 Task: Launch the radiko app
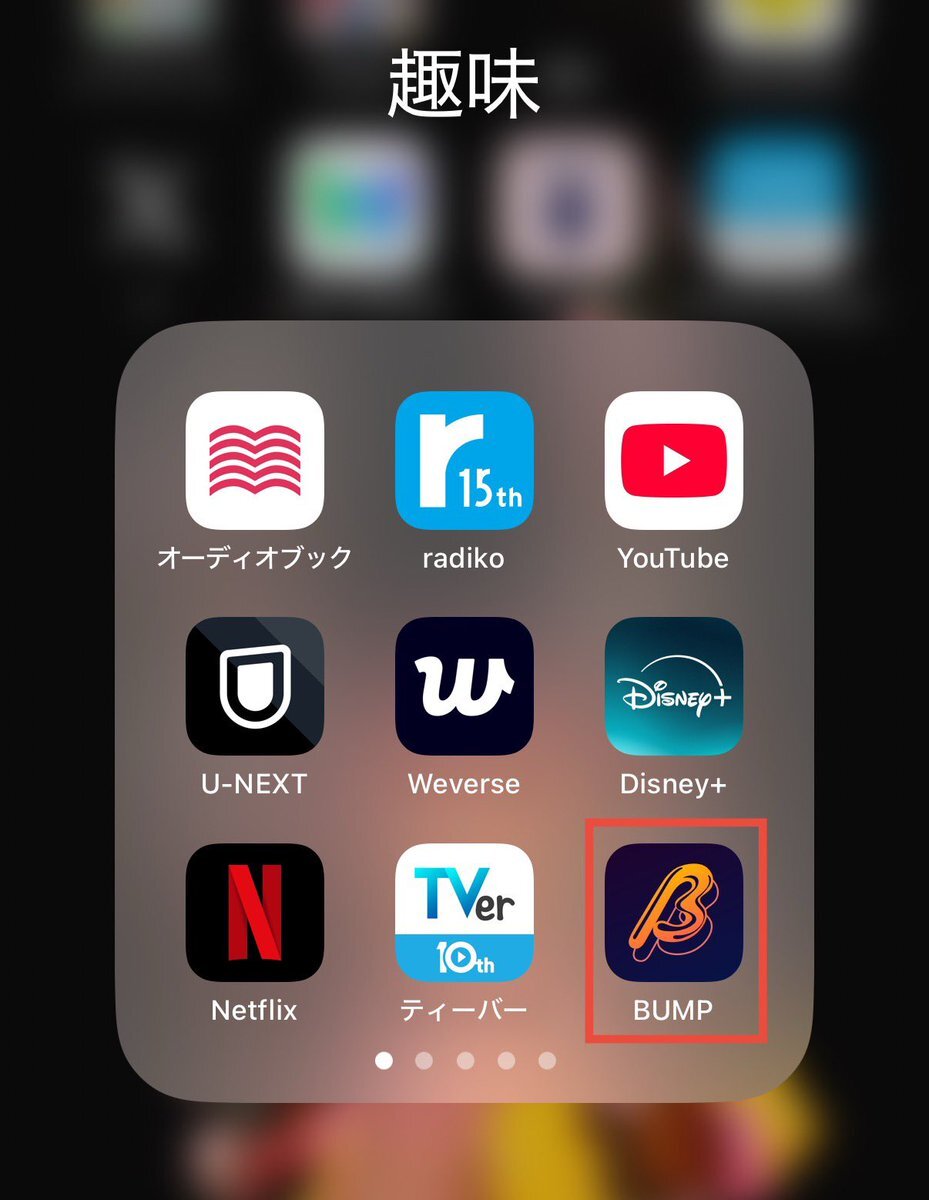click(464, 460)
